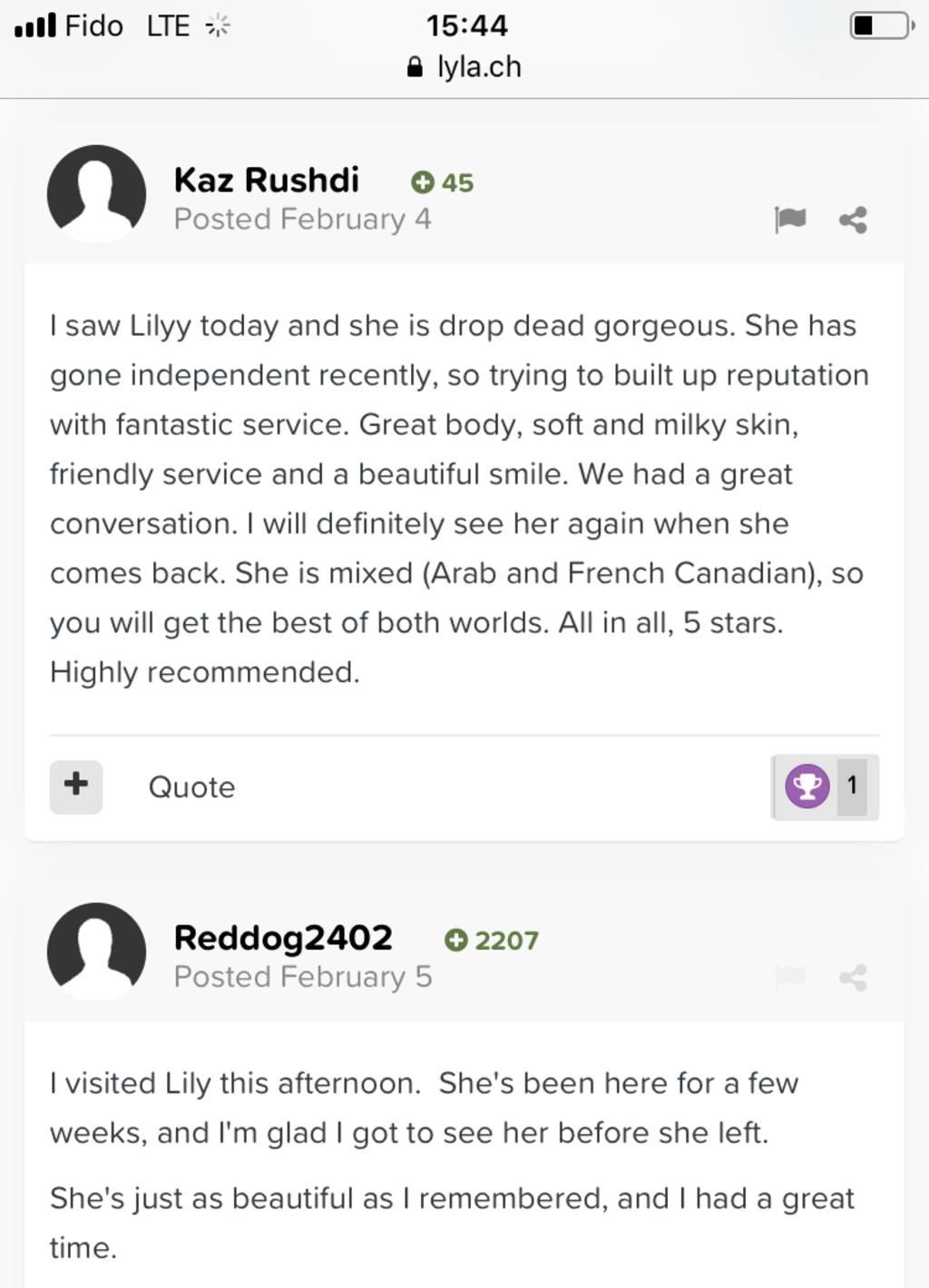
Task: Open the Kaz Rushdi username link
Action: point(266,181)
